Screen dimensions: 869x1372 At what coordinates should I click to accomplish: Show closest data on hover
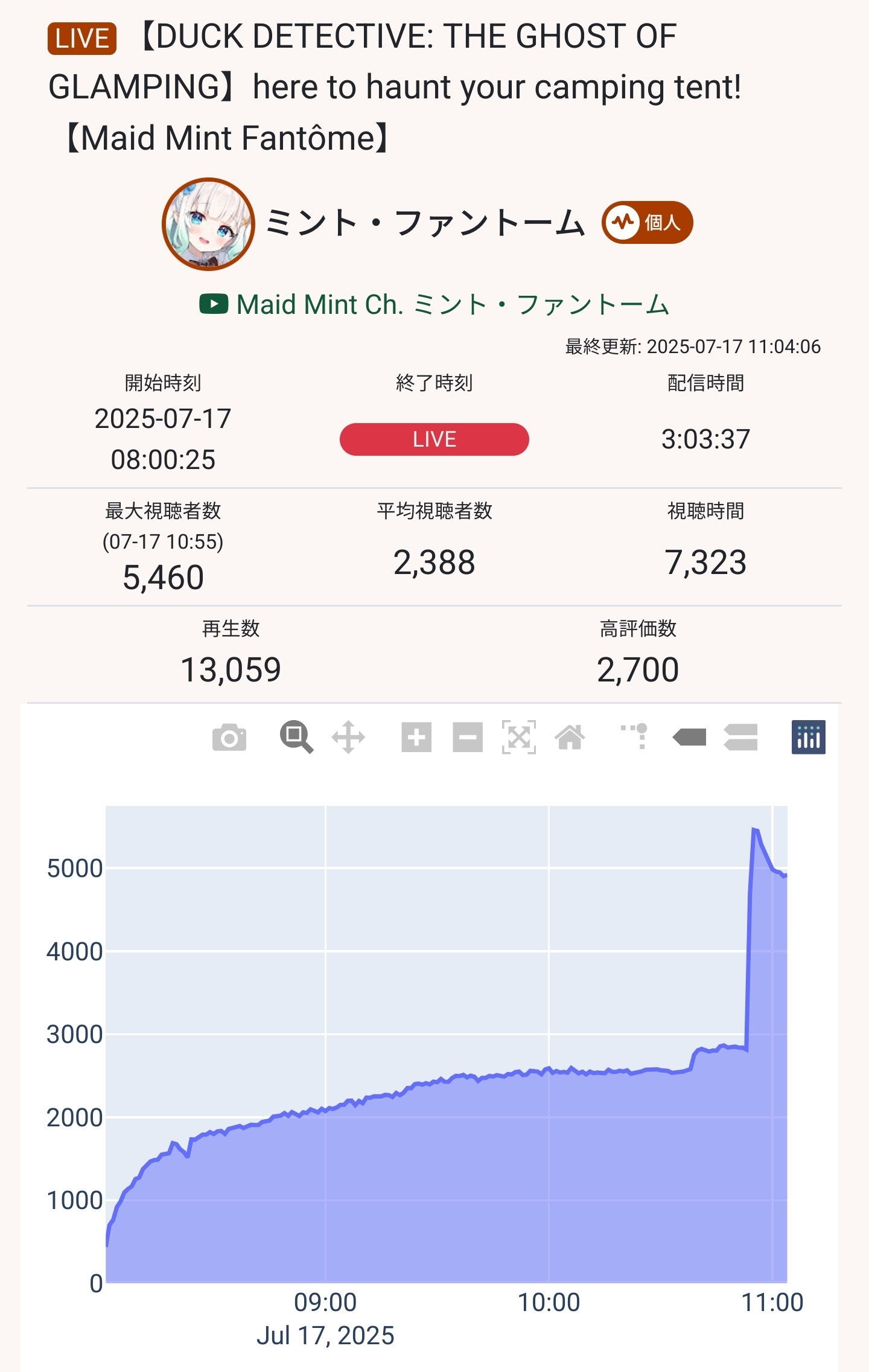click(689, 737)
